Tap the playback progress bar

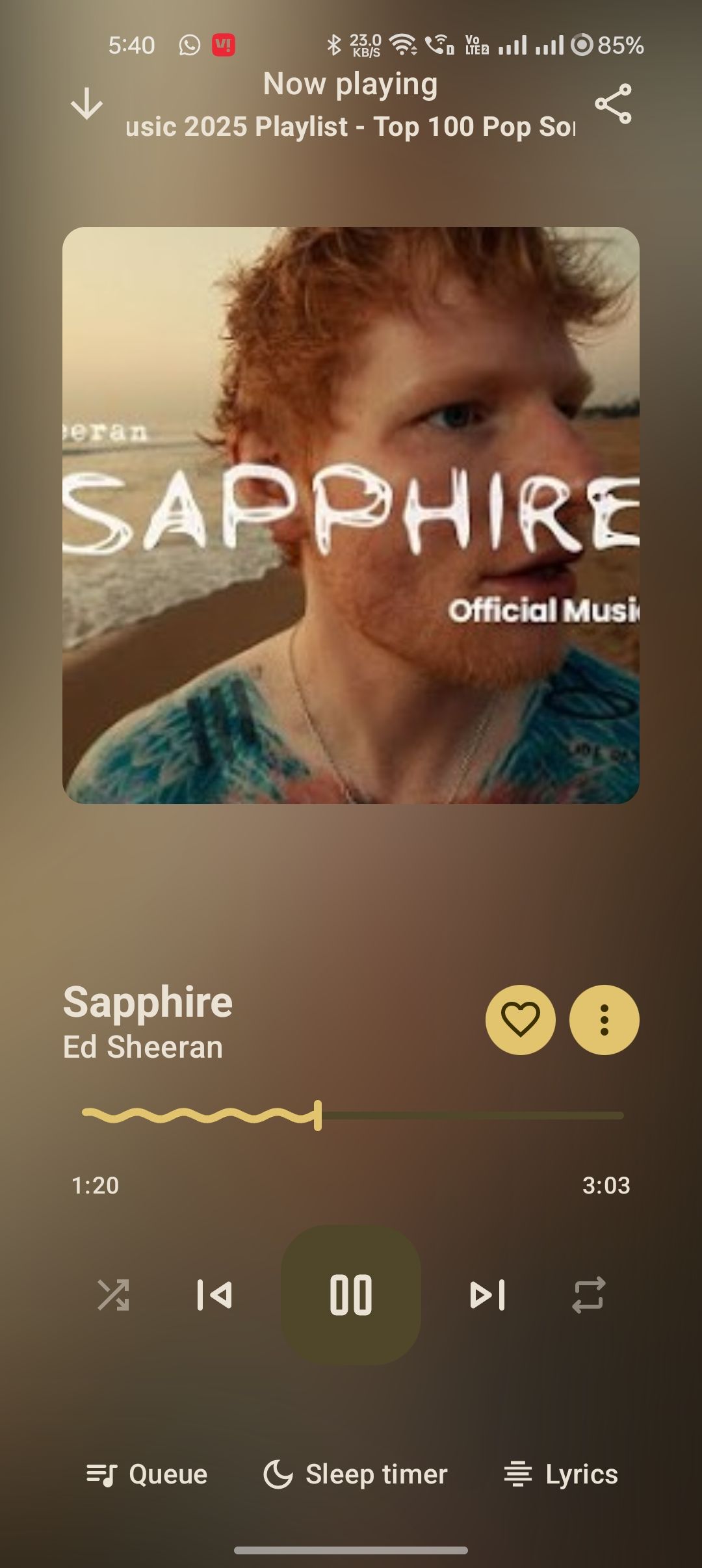(x=352, y=1116)
